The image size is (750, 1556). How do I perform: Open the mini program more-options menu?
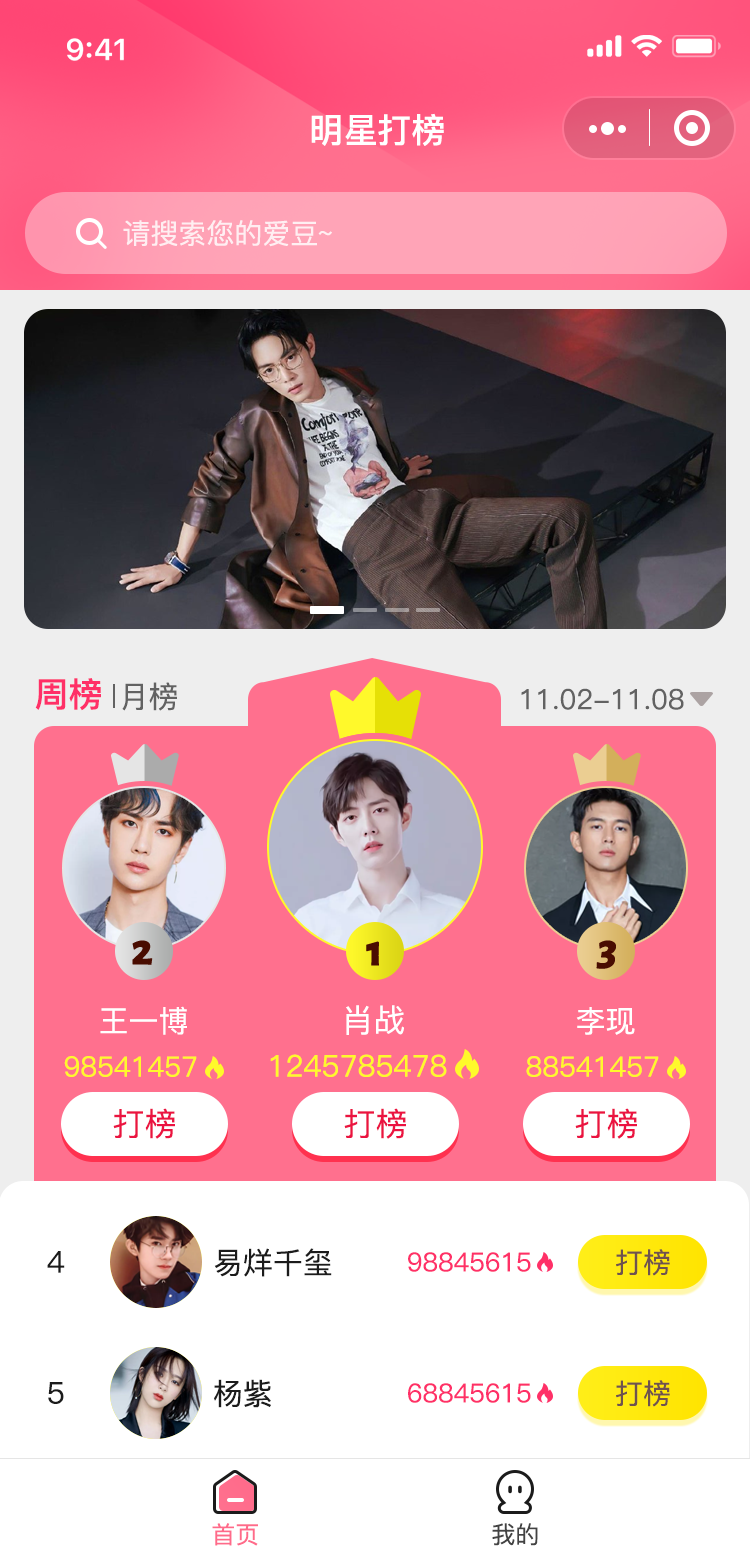point(607,129)
